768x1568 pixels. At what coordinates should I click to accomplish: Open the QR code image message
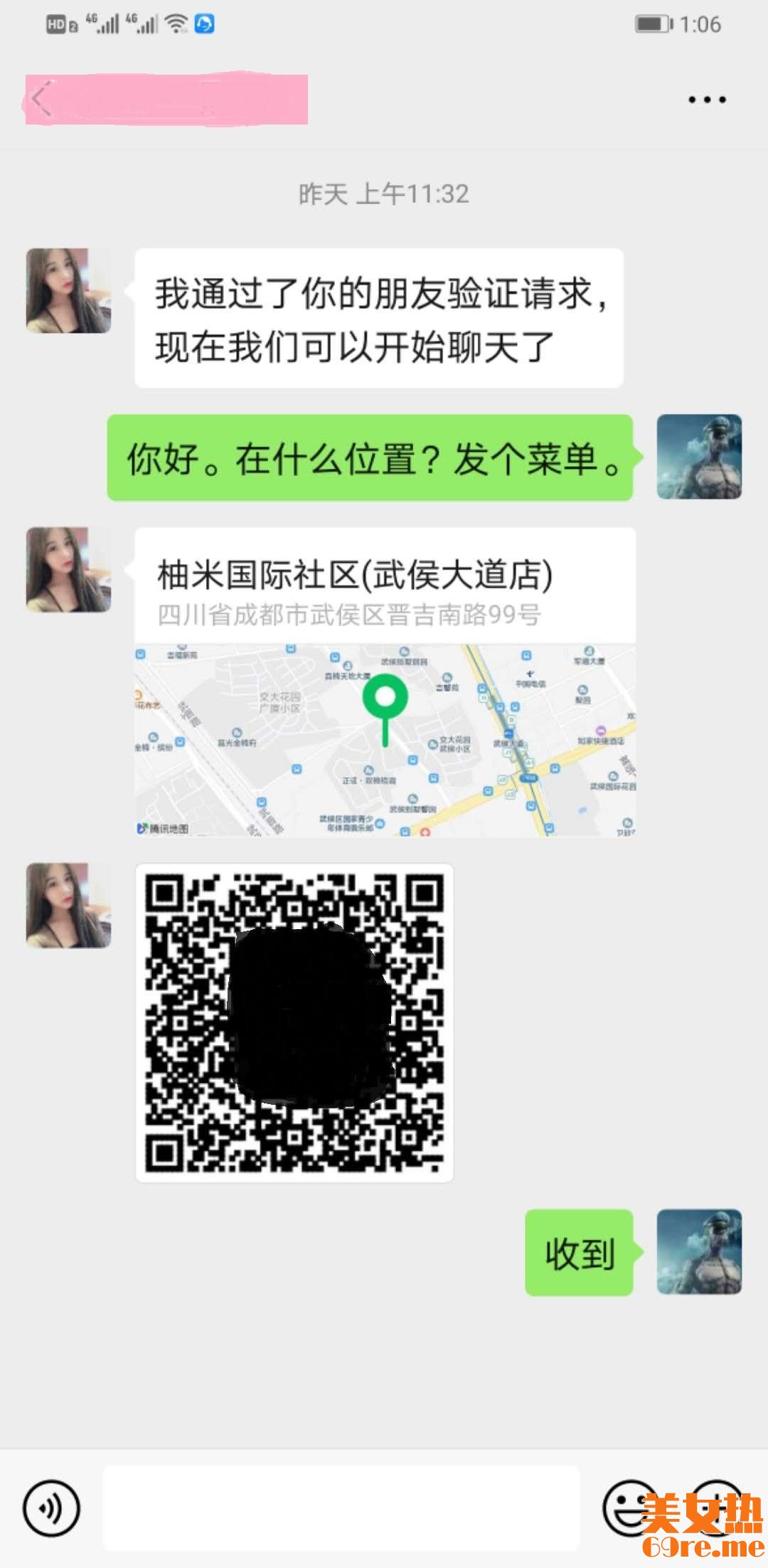coord(294,1022)
